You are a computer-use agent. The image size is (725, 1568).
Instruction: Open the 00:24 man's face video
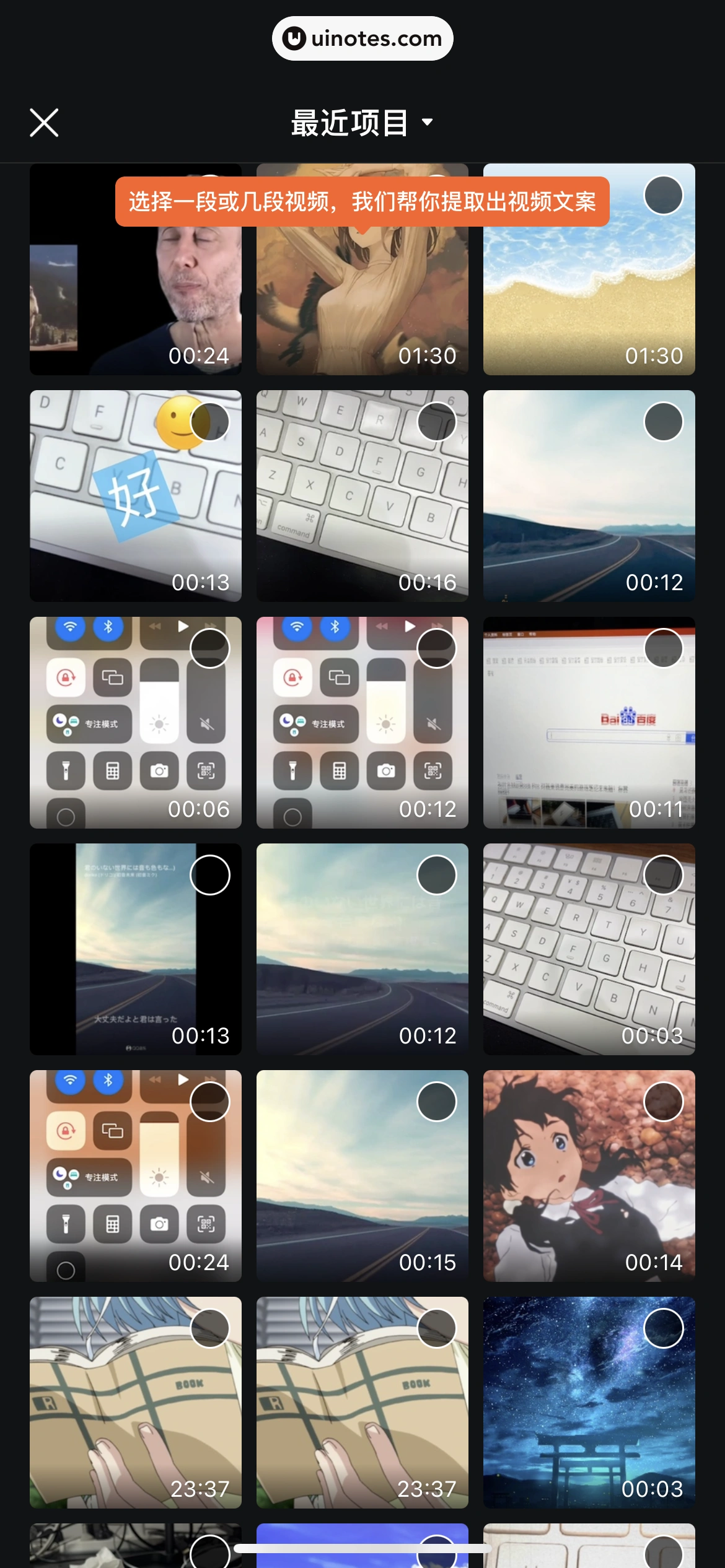135,291
